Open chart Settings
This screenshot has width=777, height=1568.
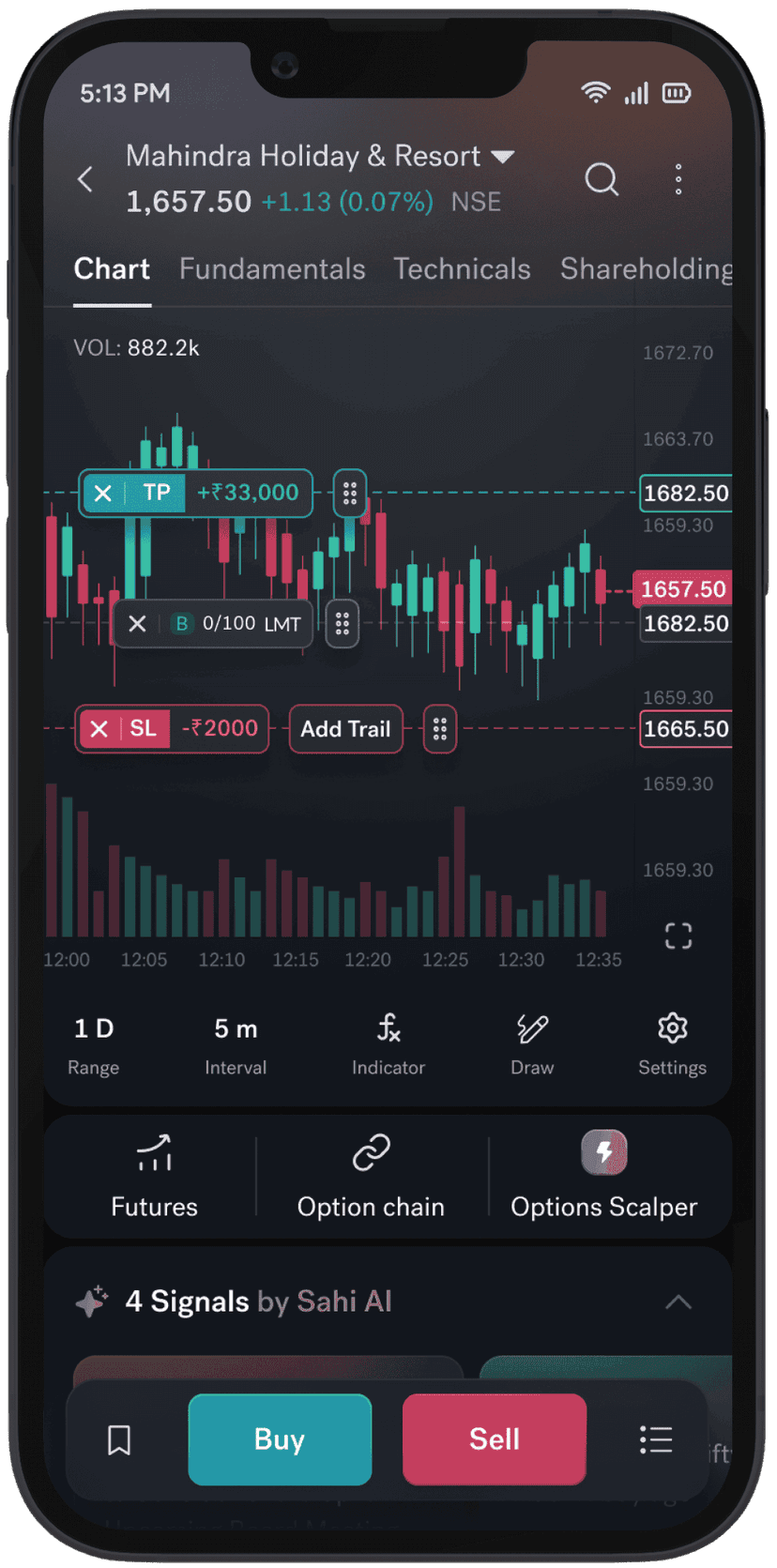(672, 1043)
